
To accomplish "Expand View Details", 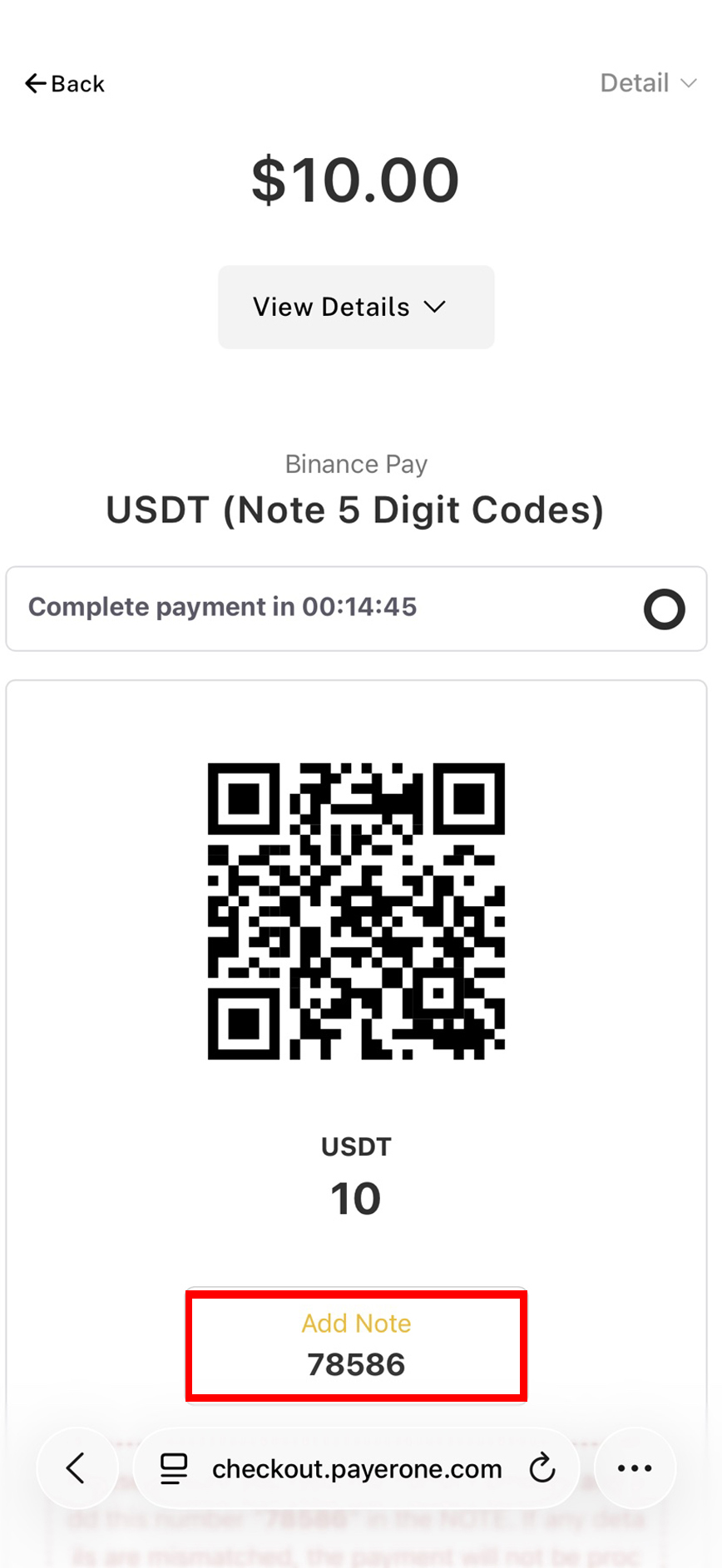I will 356,307.
